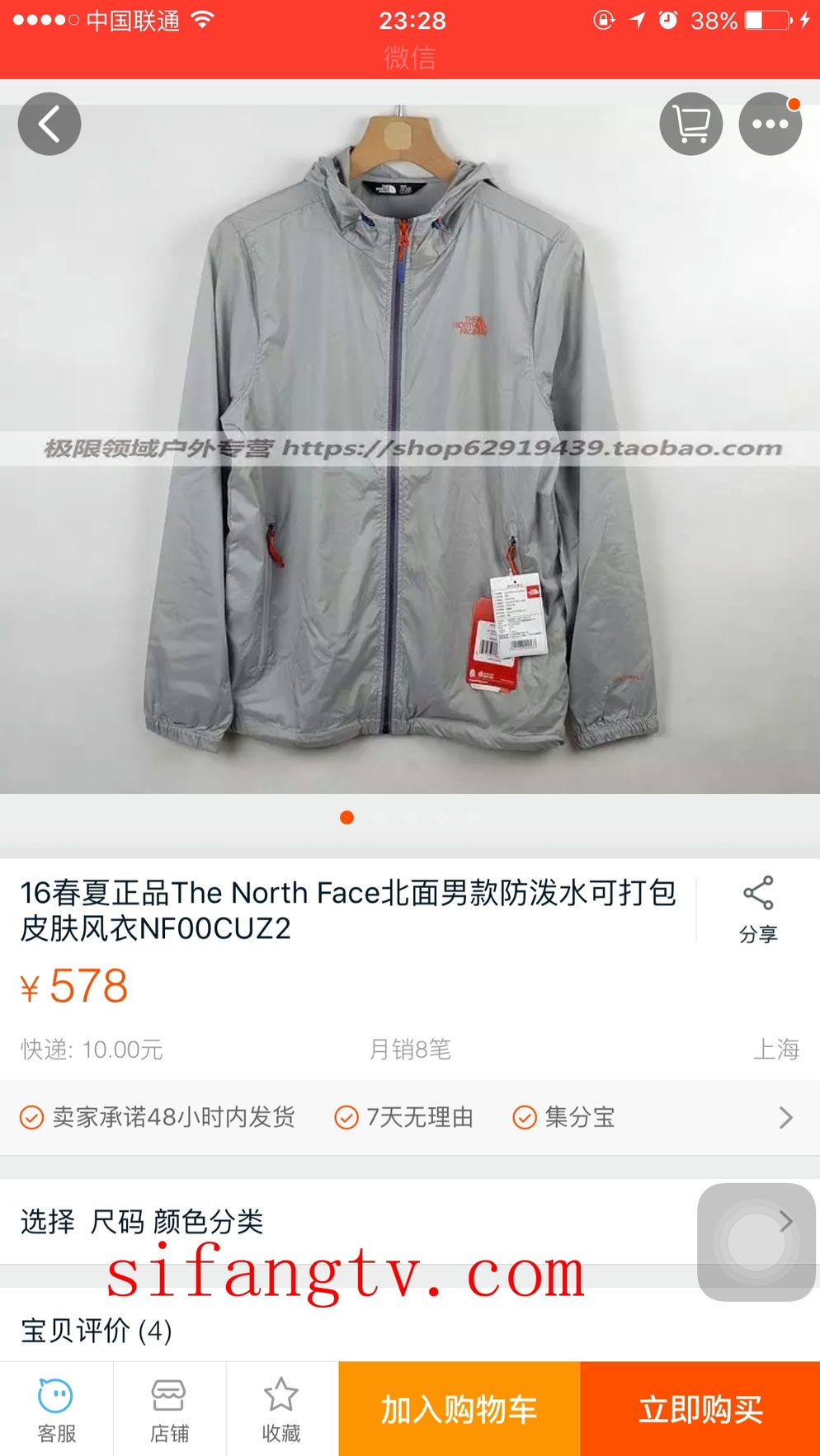View 宝贝评价 (4) reviews

[97, 1330]
